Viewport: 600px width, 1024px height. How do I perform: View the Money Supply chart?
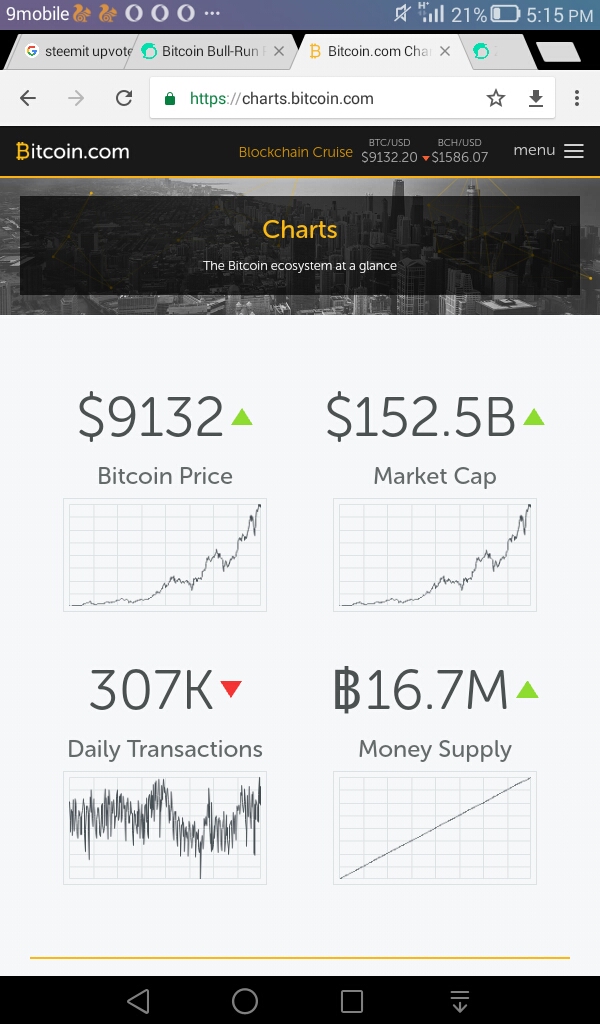tap(435, 827)
